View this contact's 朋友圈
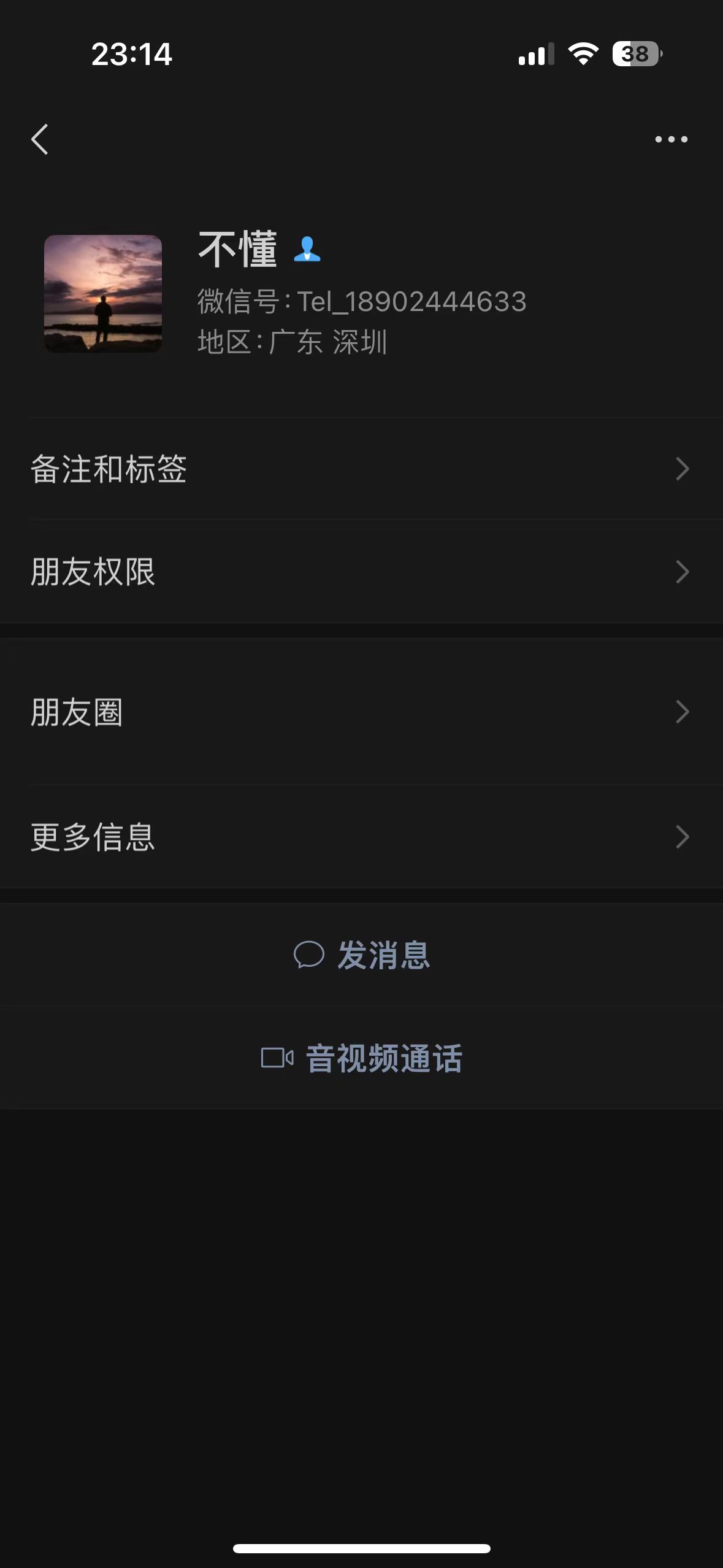 pyautogui.click(x=361, y=712)
